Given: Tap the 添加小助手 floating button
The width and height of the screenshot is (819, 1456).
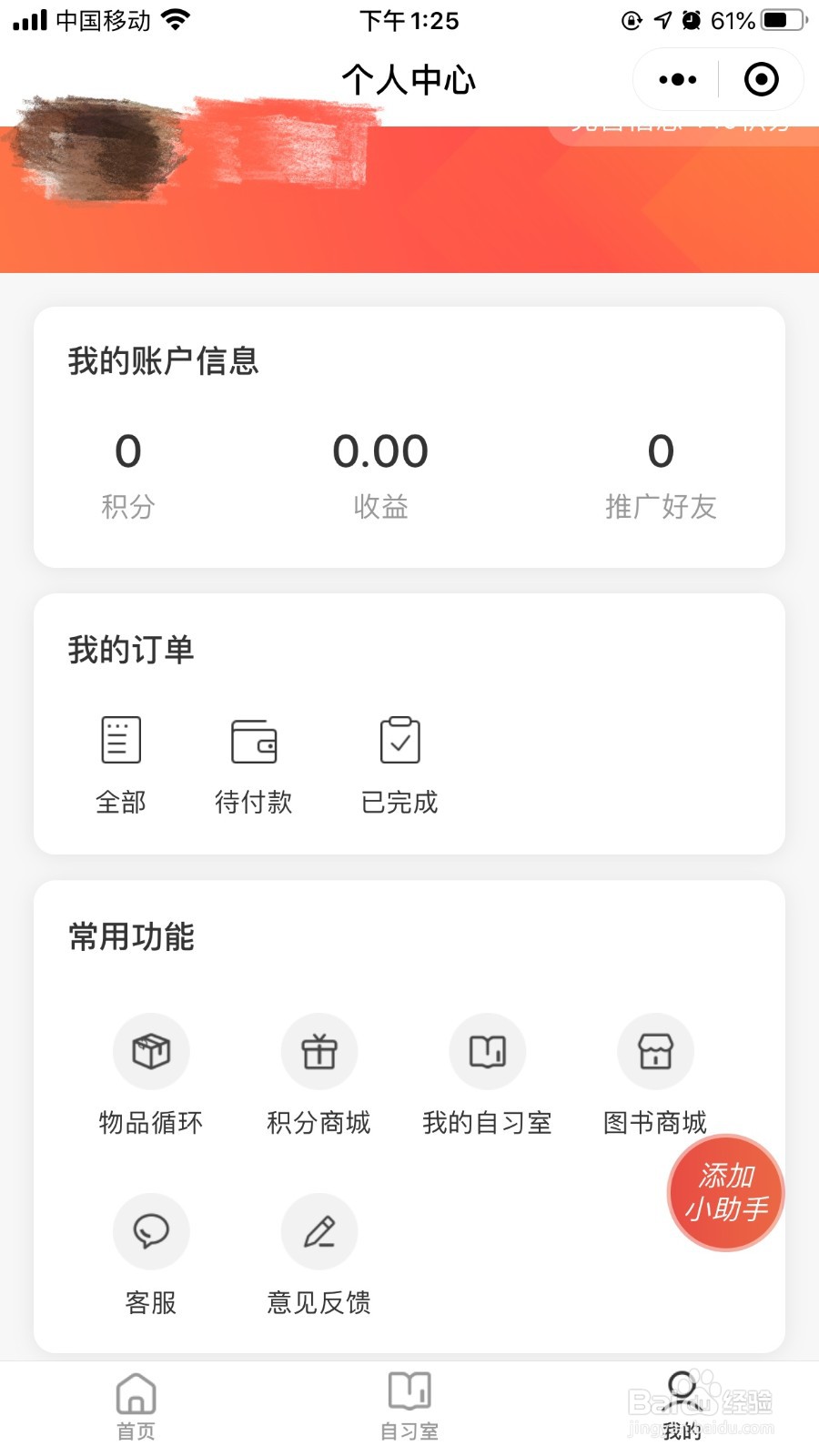Looking at the screenshot, I should click(726, 1192).
